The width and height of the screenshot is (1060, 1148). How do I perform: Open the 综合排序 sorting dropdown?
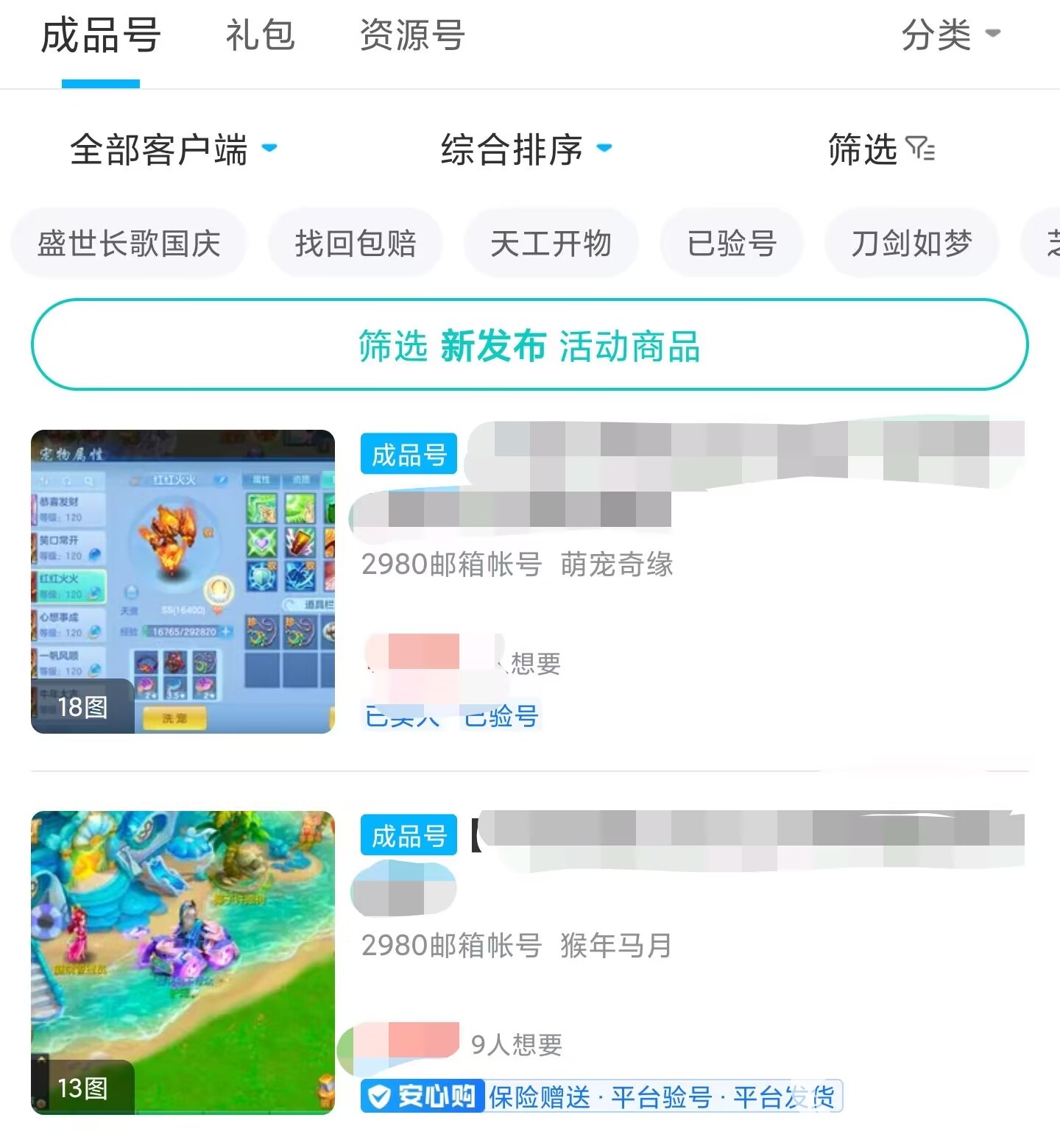point(526,149)
